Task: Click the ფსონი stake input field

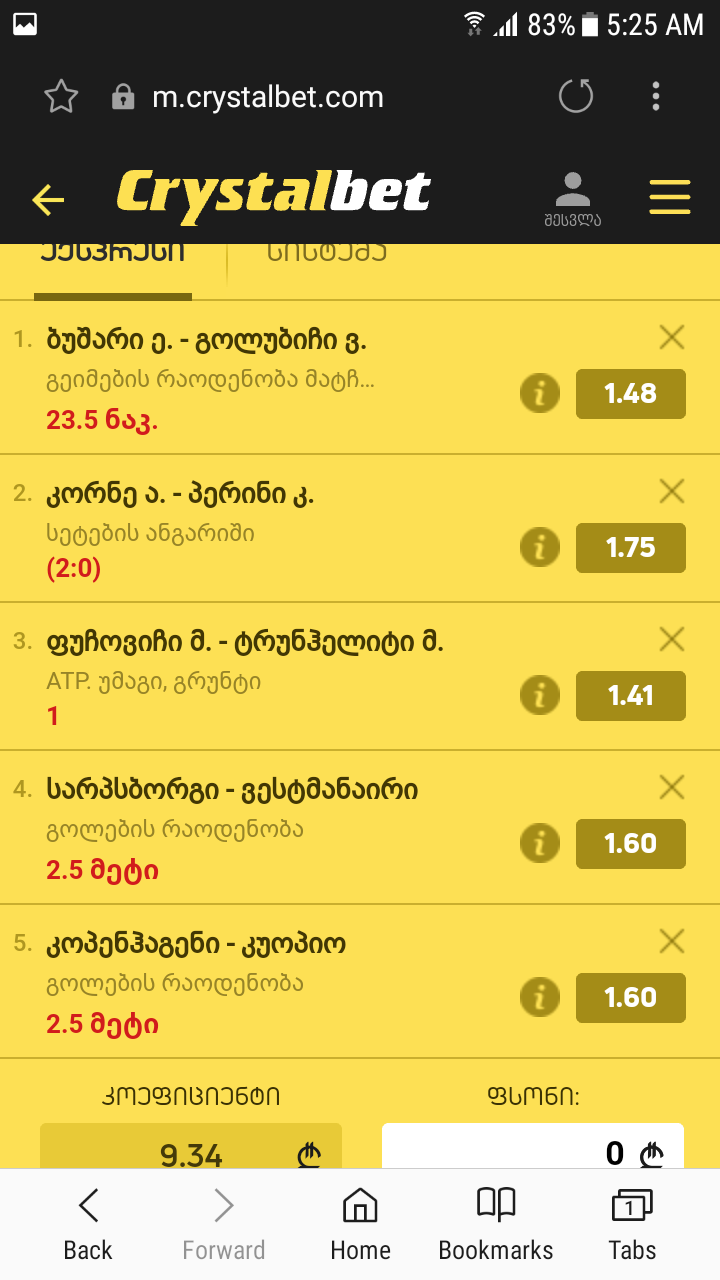Action: (x=533, y=1151)
